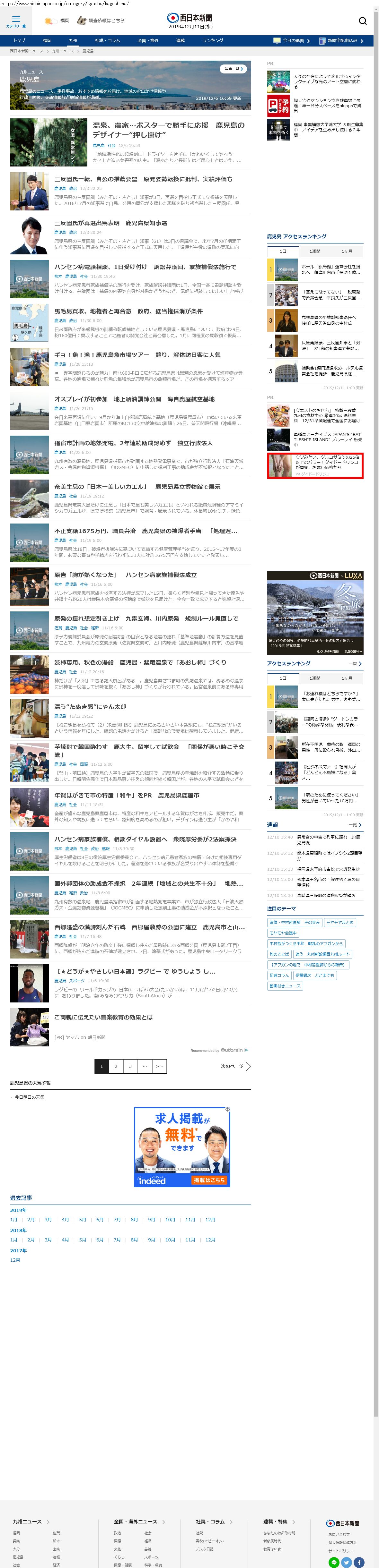This screenshot has height=1568, width=379.
Task: Switch 鹿児島 ranking to 1週間 tab
Action: [x=314, y=251]
